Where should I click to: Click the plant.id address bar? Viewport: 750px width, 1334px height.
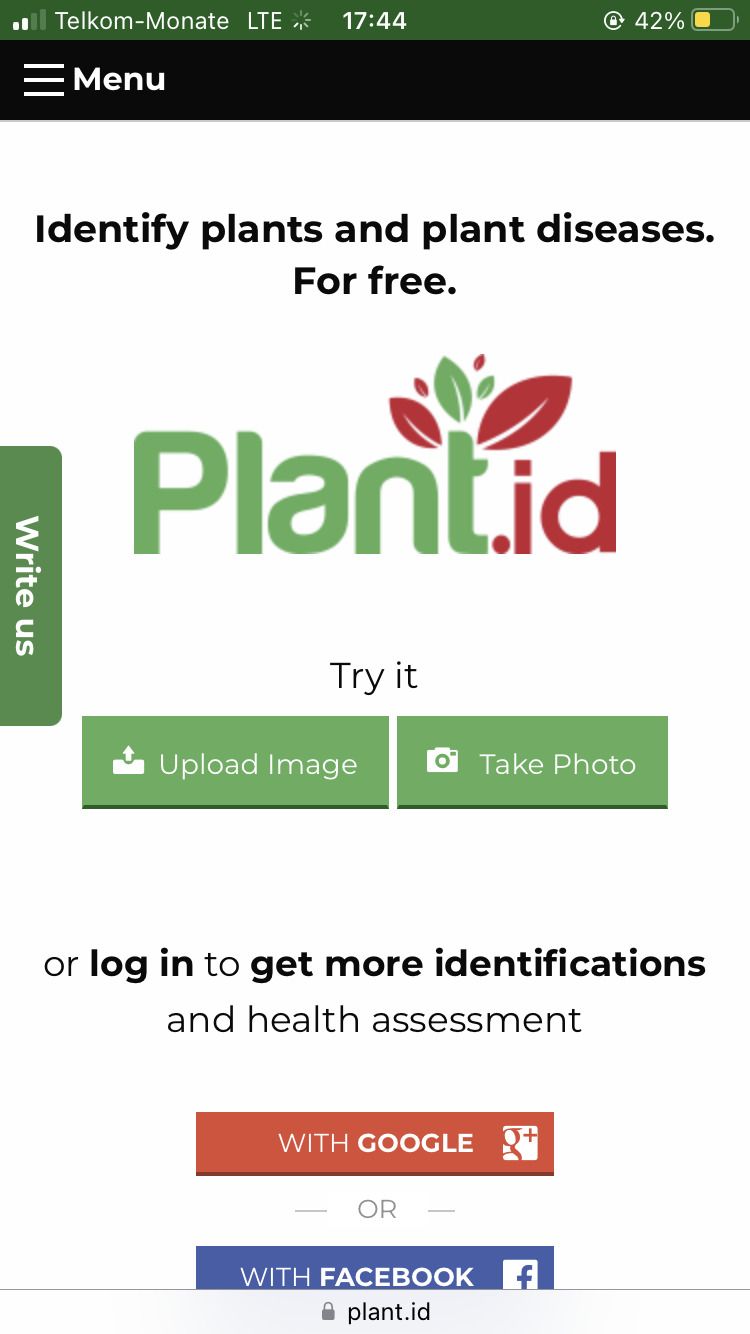point(389,1311)
